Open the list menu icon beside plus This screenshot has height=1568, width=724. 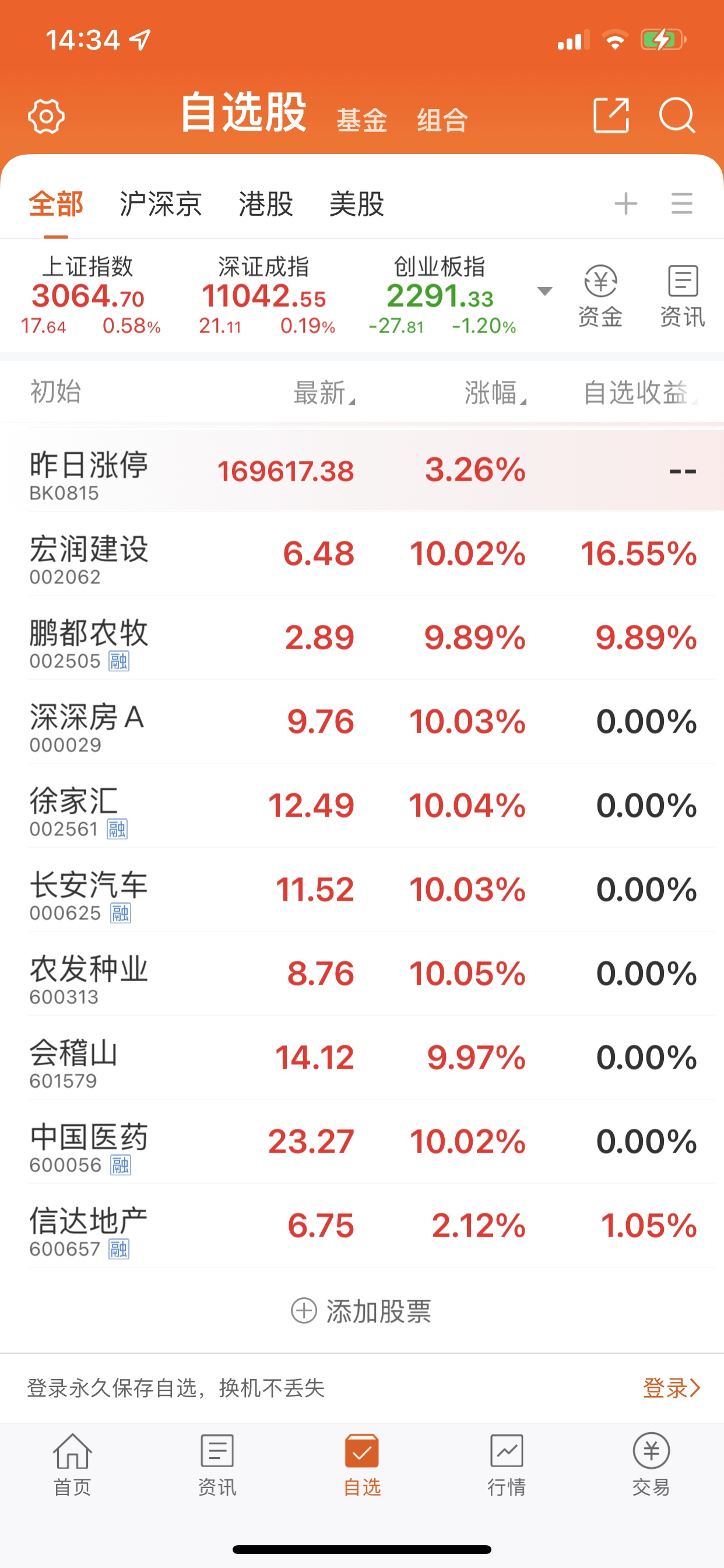click(682, 204)
